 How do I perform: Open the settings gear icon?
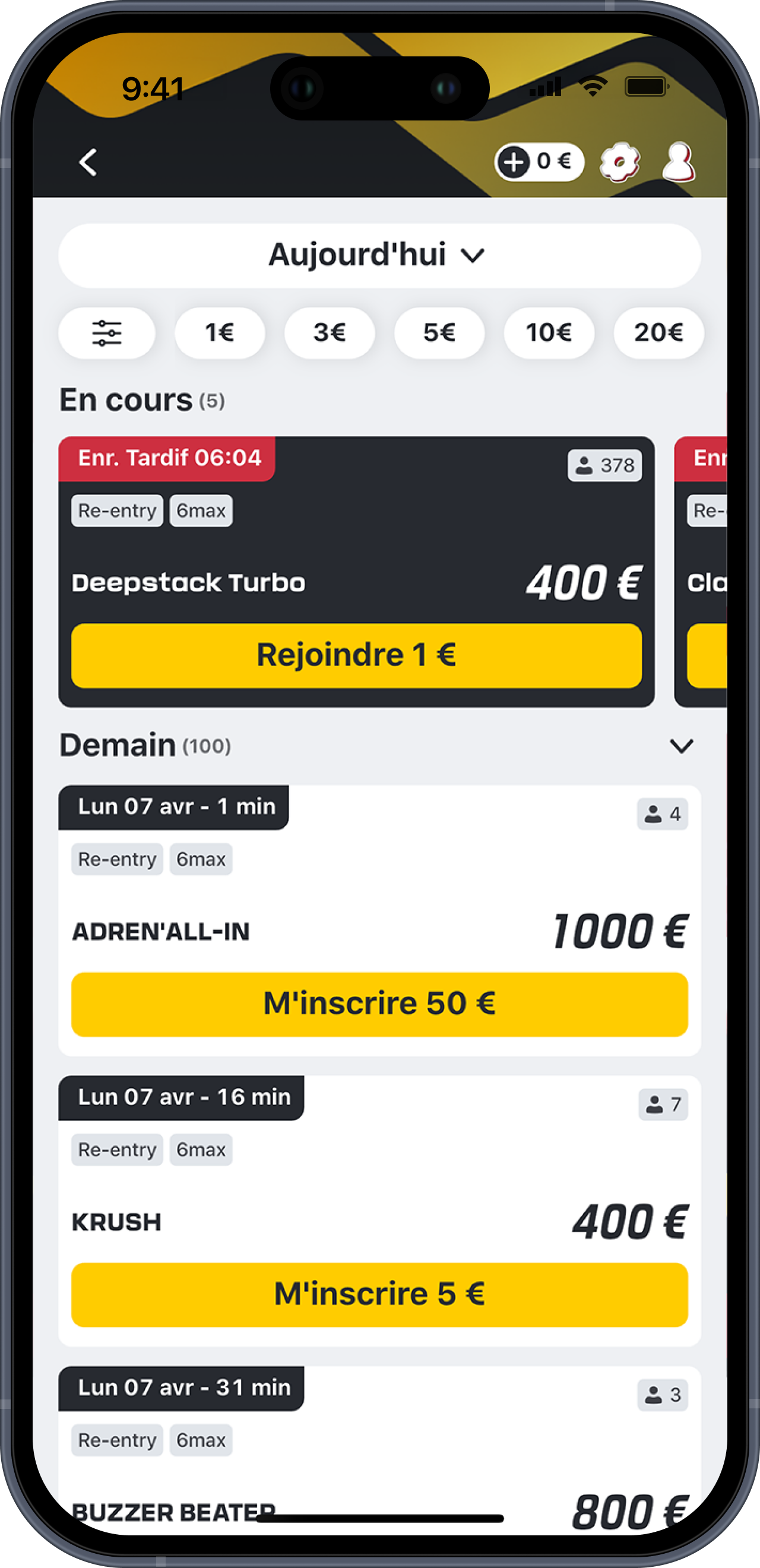(x=620, y=162)
